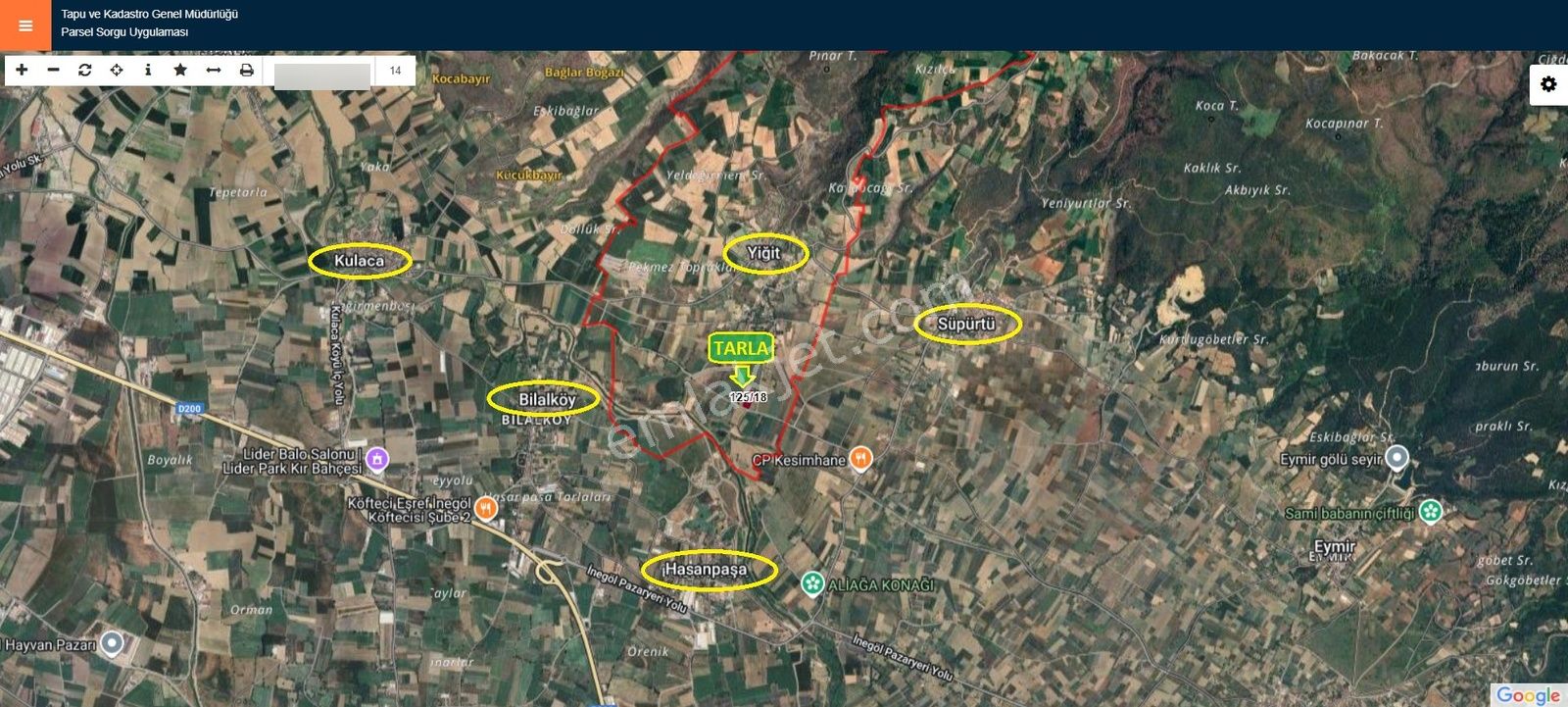This screenshot has height=707, width=1568.
Task: Tap the star favorites icon
Action: (x=180, y=71)
